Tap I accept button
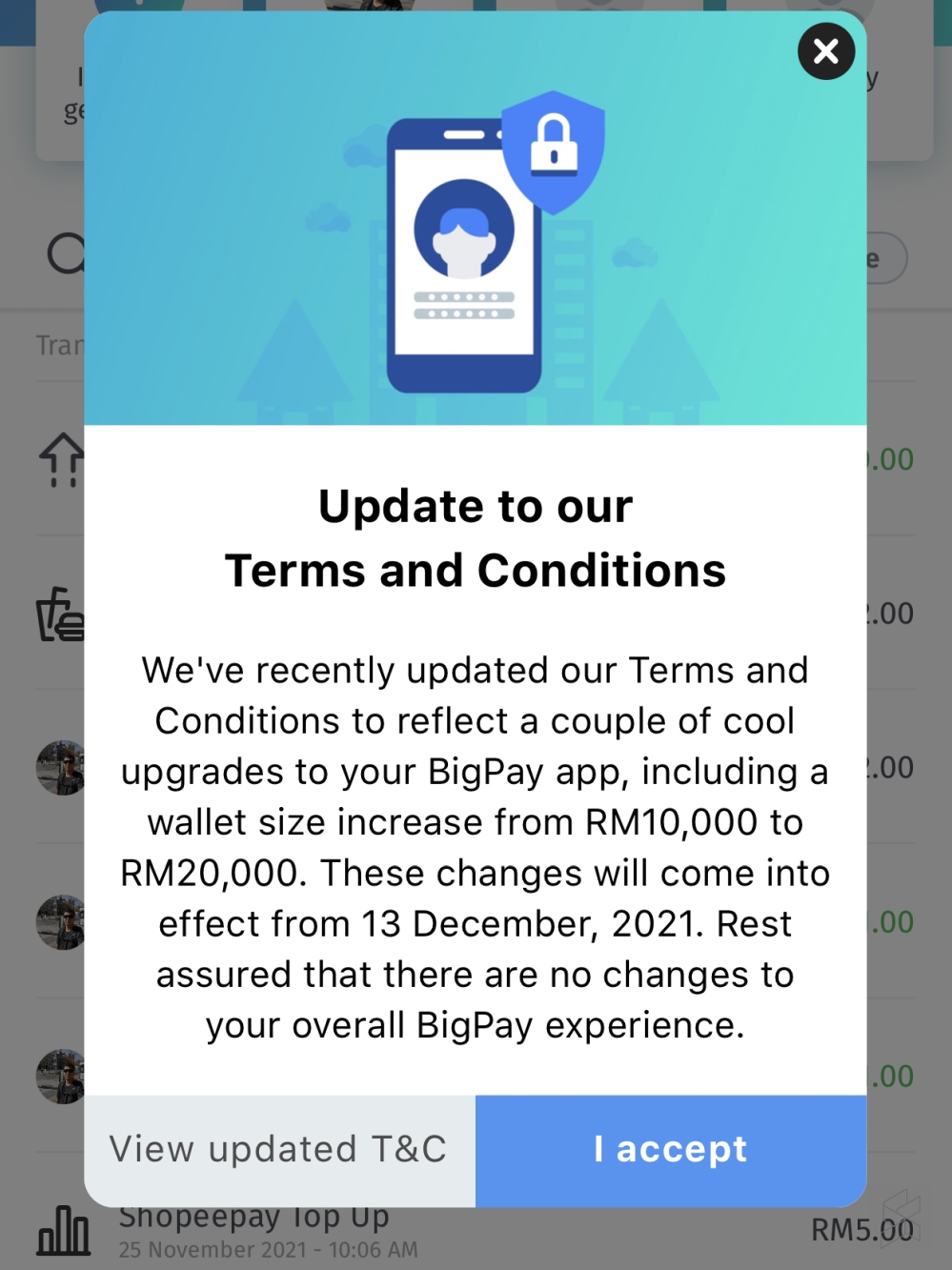 point(671,1149)
